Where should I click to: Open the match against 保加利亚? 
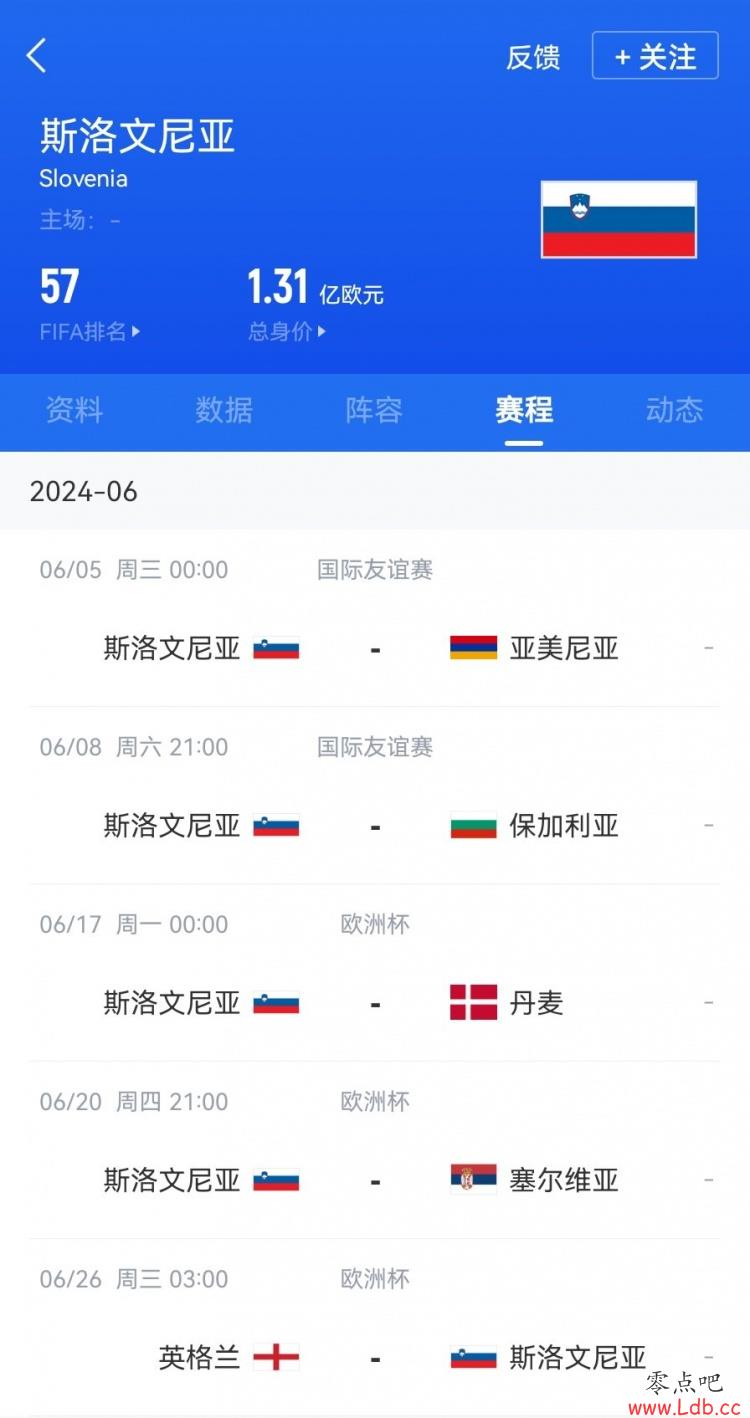[374, 796]
